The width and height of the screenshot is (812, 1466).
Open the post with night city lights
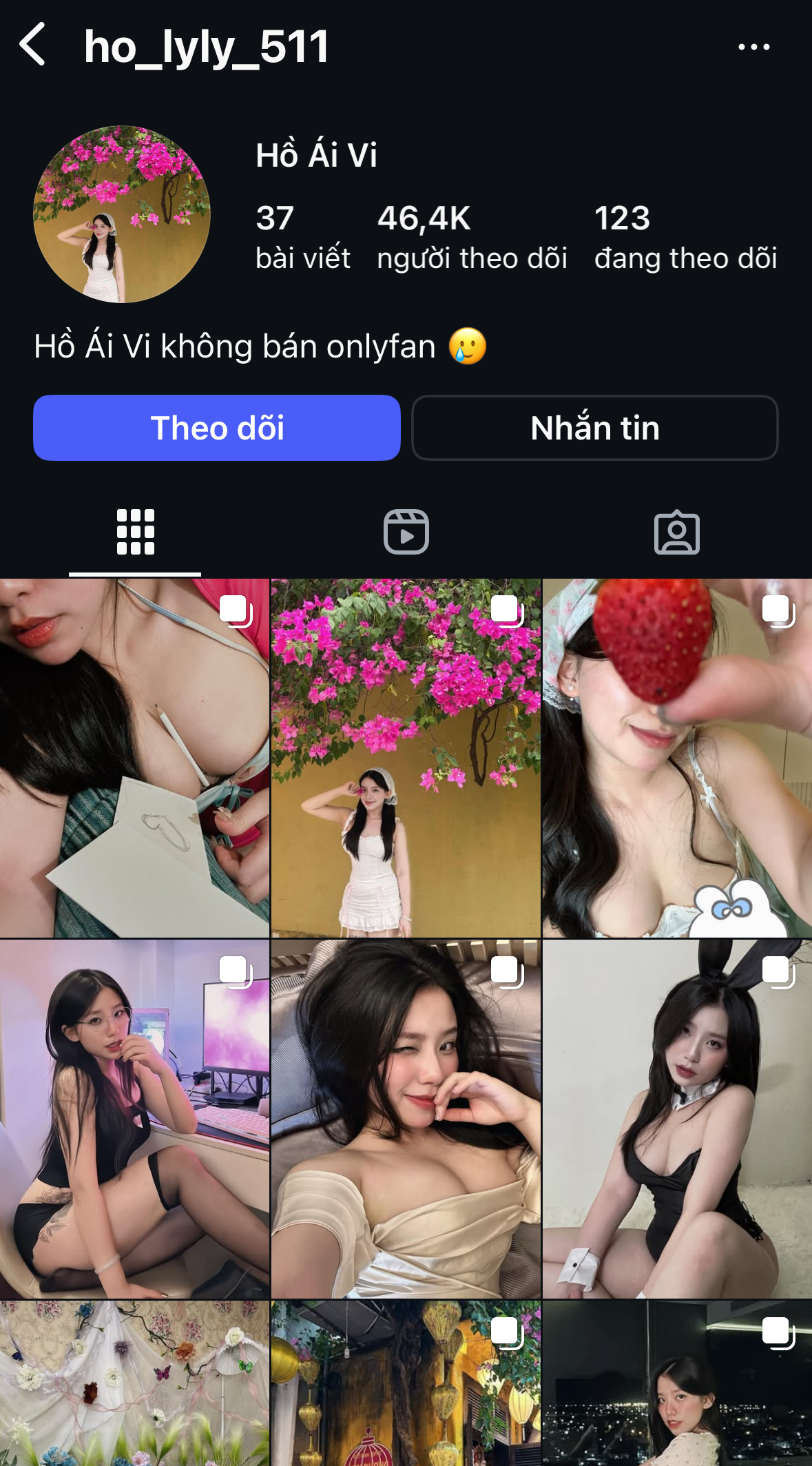click(x=677, y=1383)
